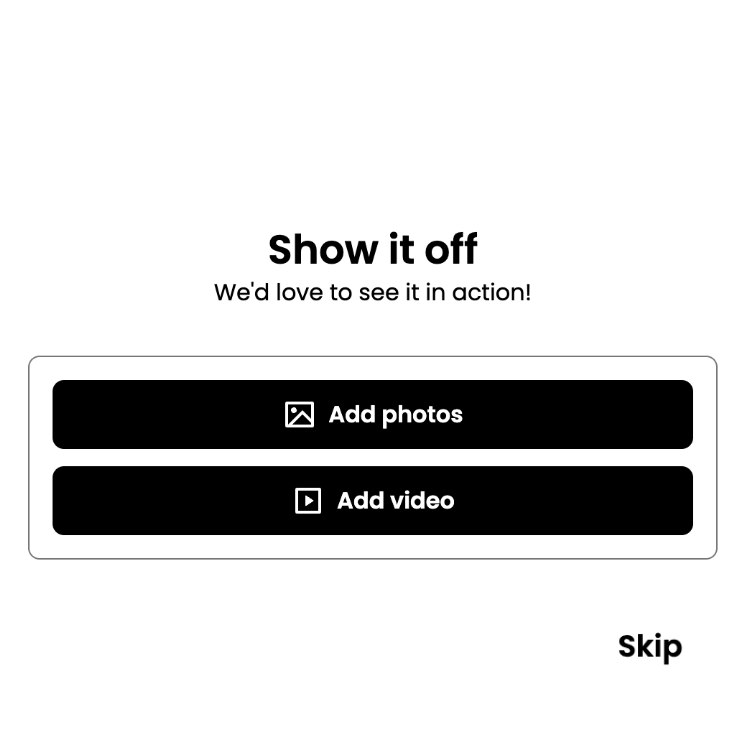Choose Add video option

pyautogui.click(x=372, y=500)
